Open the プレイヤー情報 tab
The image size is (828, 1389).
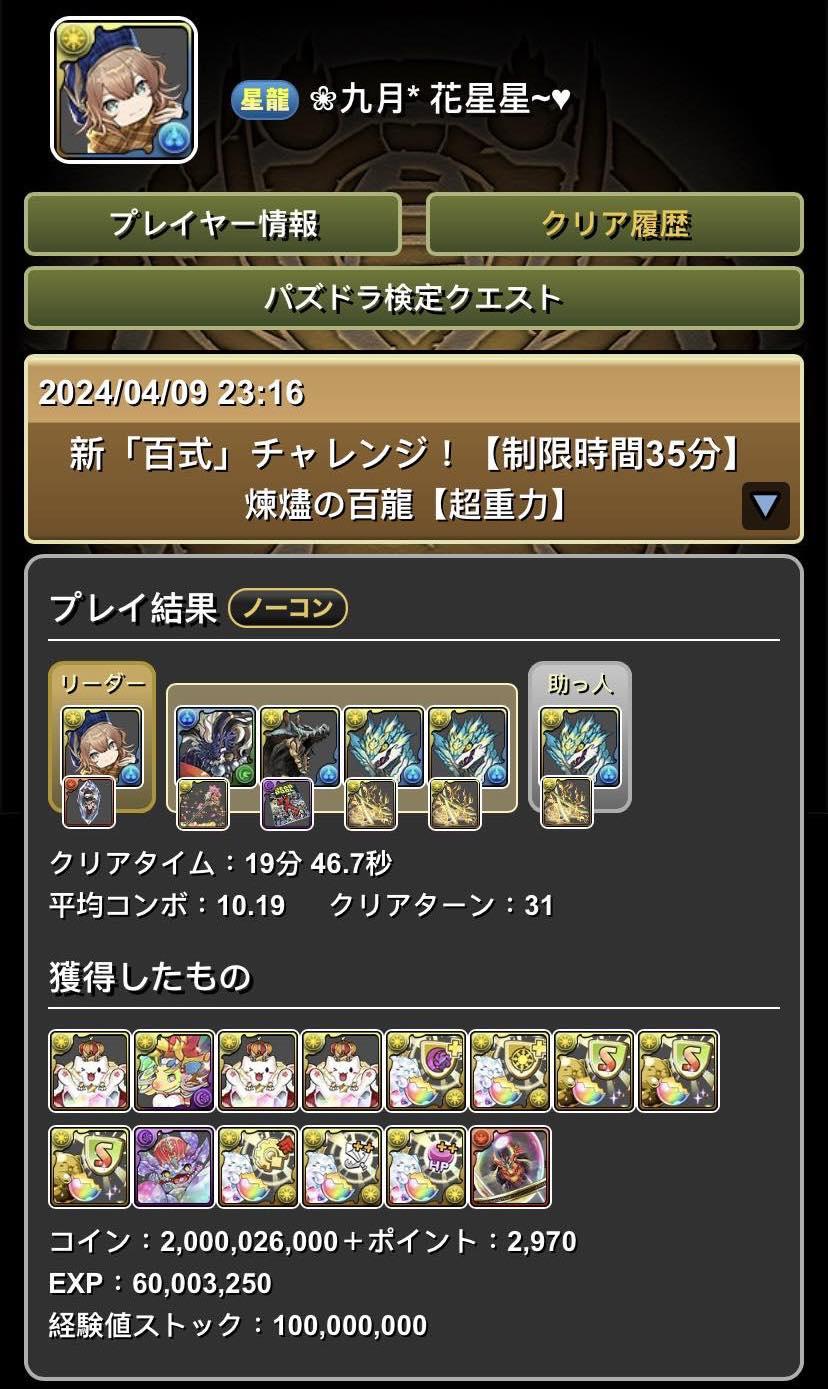point(212,224)
